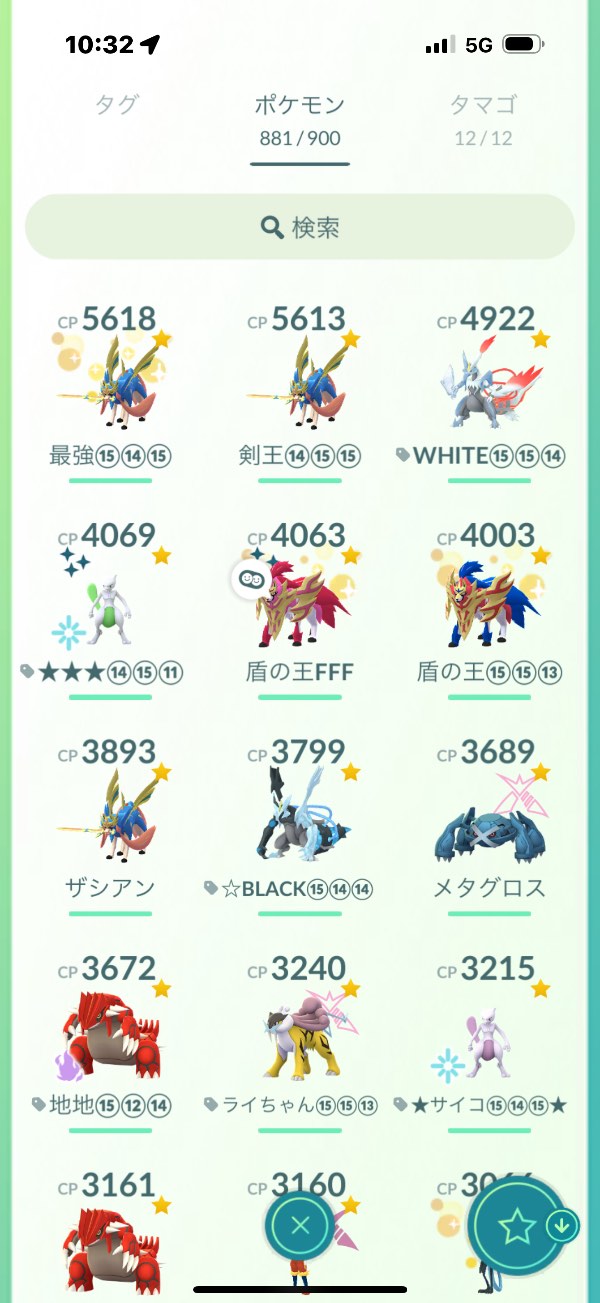Switch to the タグ tab

[116, 105]
